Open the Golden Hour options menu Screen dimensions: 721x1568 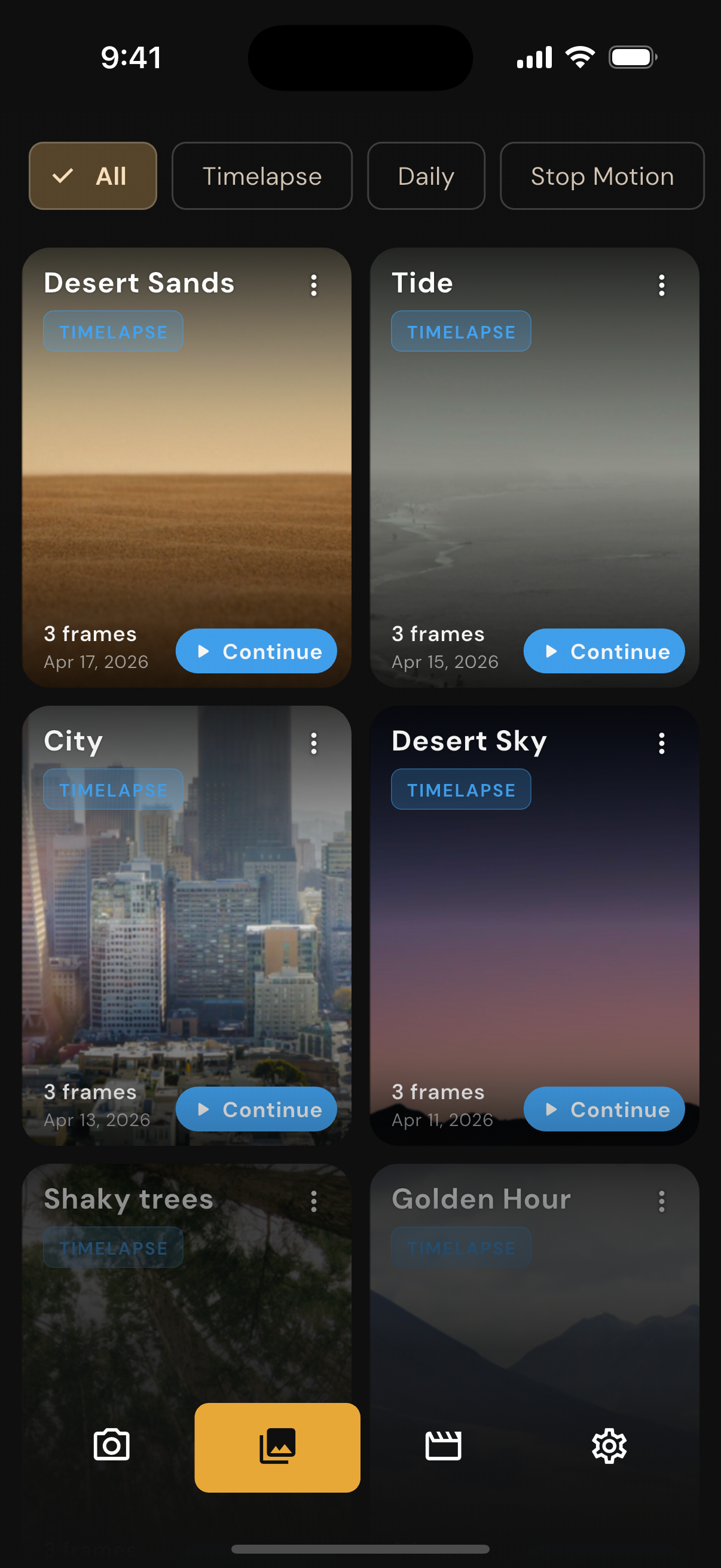click(x=662, y=1200)
